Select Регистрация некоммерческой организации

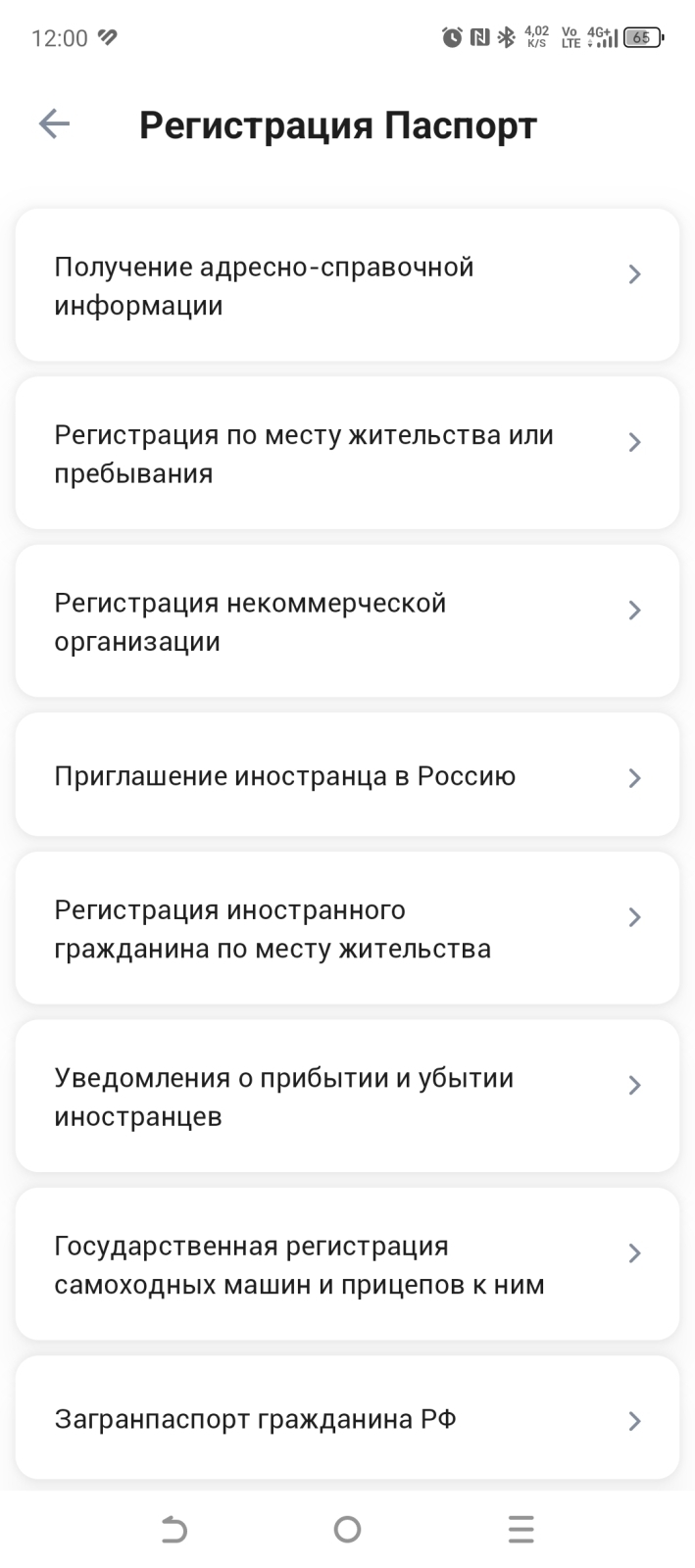[x=347, y=621]
